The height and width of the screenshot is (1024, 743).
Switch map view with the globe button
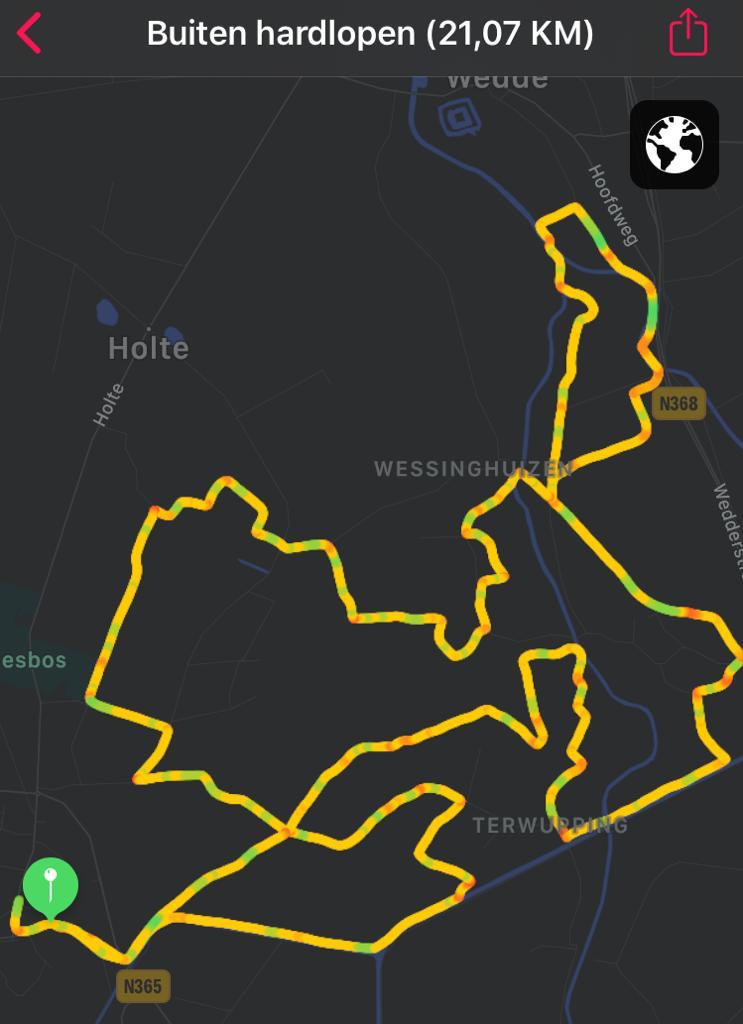tap(674, 145)
